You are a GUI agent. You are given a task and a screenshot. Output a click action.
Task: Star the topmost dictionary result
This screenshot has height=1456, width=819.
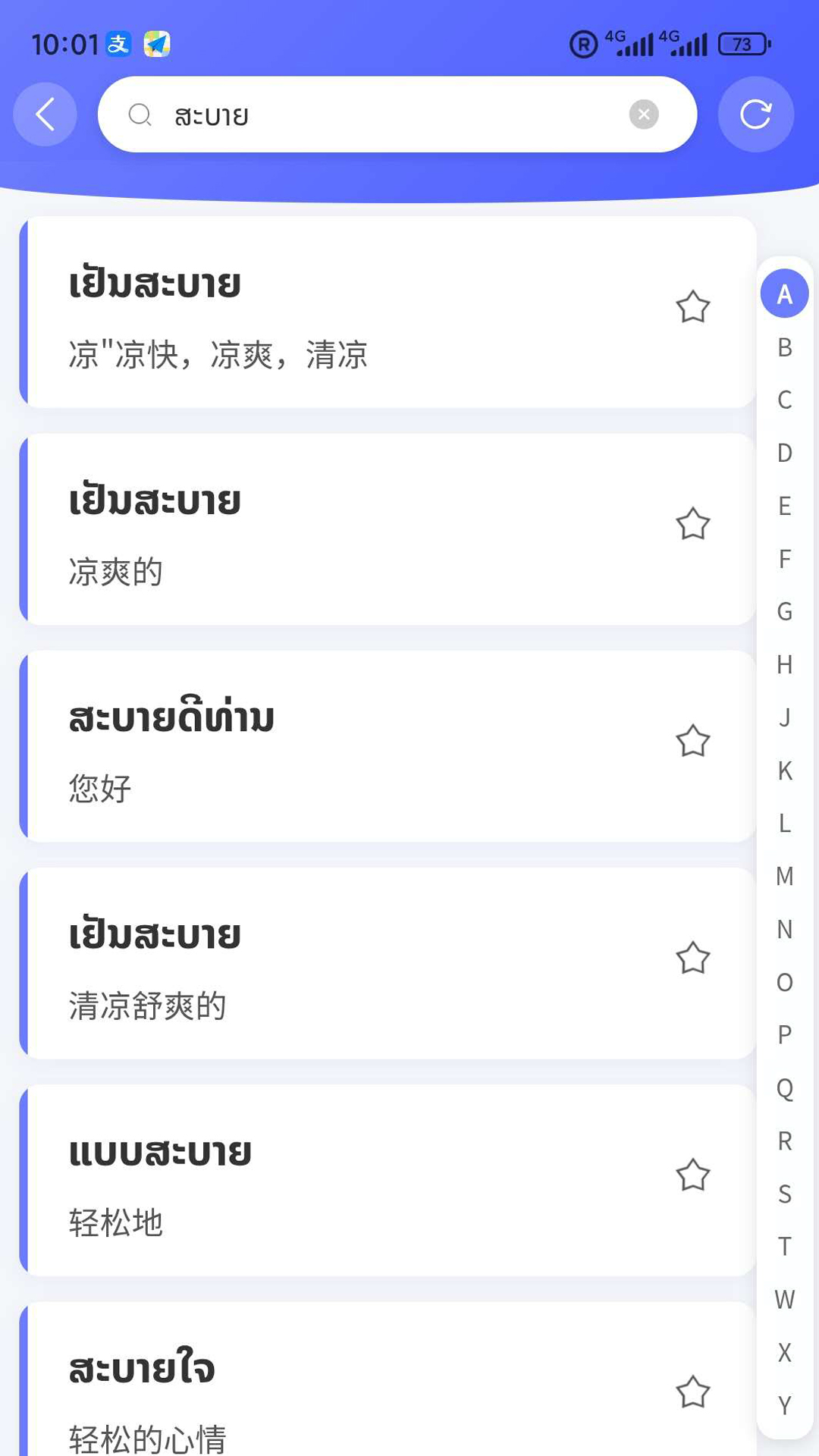(694, 307)
